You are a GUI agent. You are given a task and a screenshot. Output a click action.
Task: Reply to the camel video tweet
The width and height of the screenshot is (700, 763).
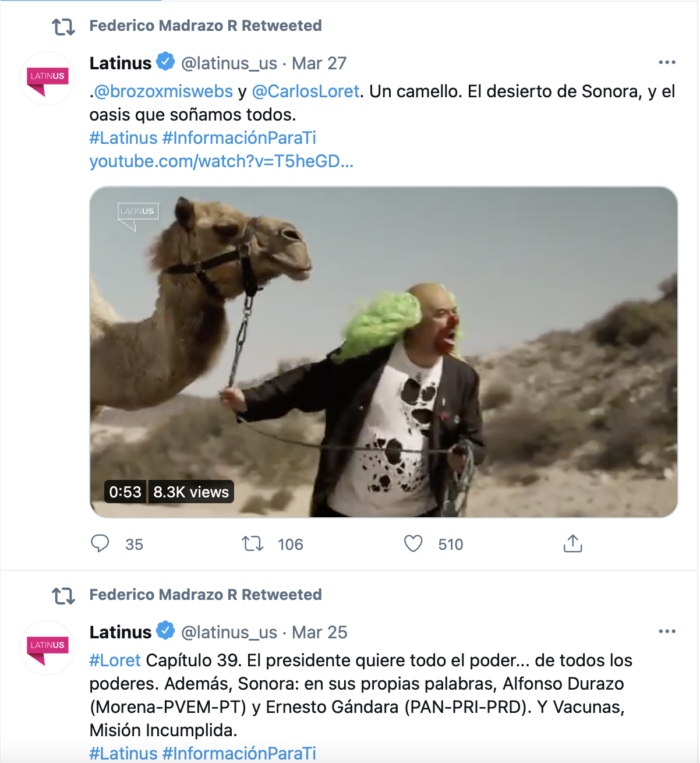coord(101,544)
